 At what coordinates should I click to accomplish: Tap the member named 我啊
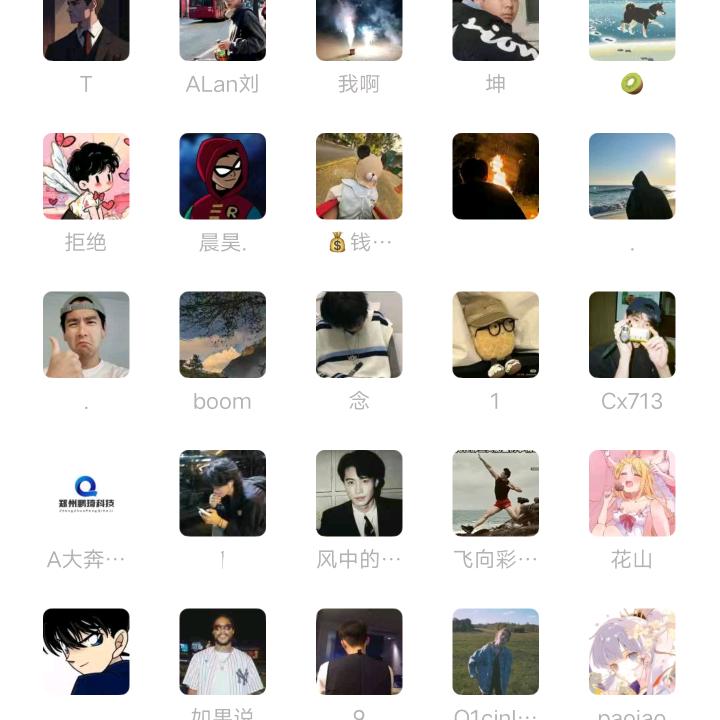point(359,31)
